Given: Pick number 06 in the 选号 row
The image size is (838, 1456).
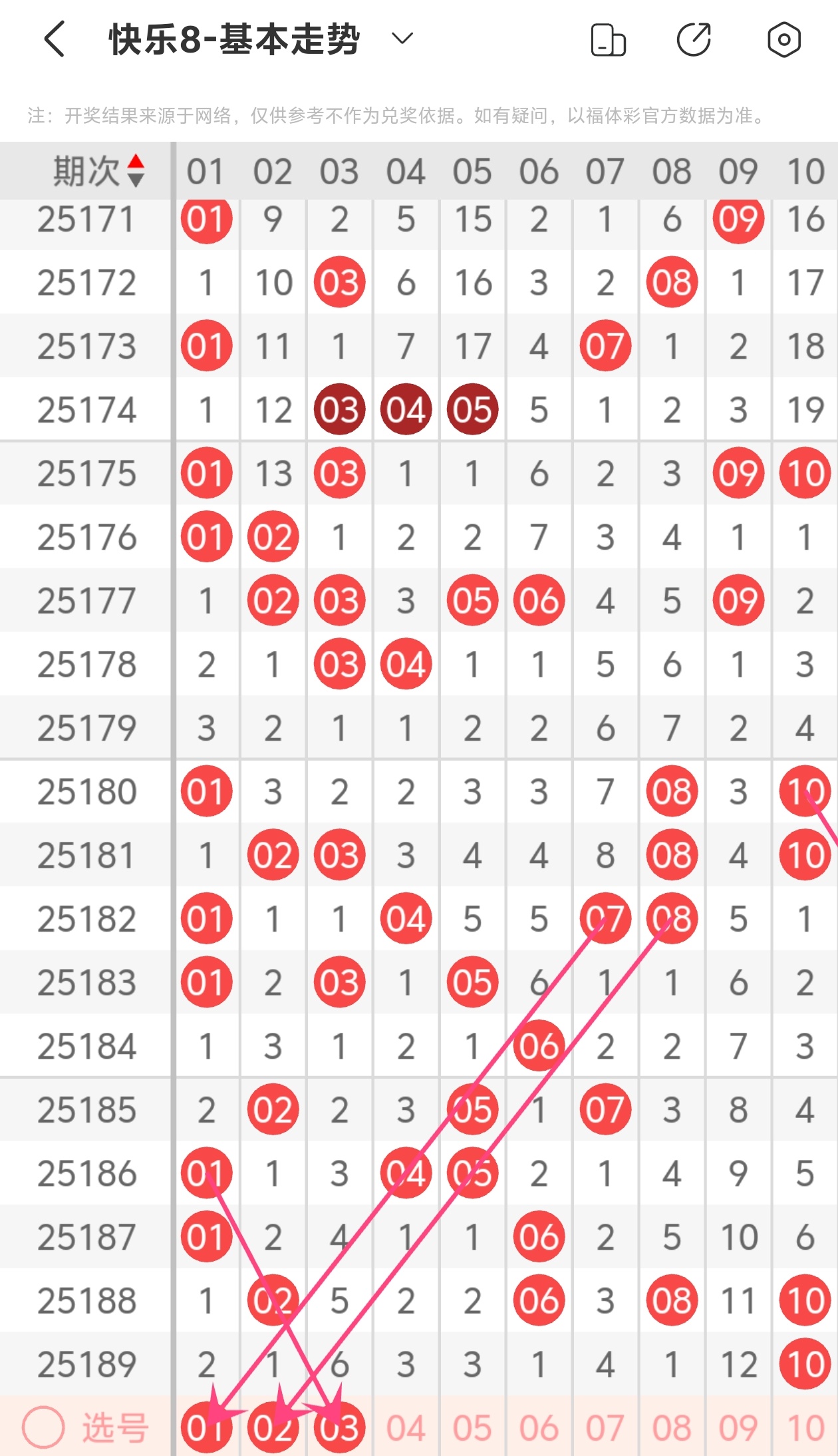Looking at the screenshot, I should (539, 1428).
